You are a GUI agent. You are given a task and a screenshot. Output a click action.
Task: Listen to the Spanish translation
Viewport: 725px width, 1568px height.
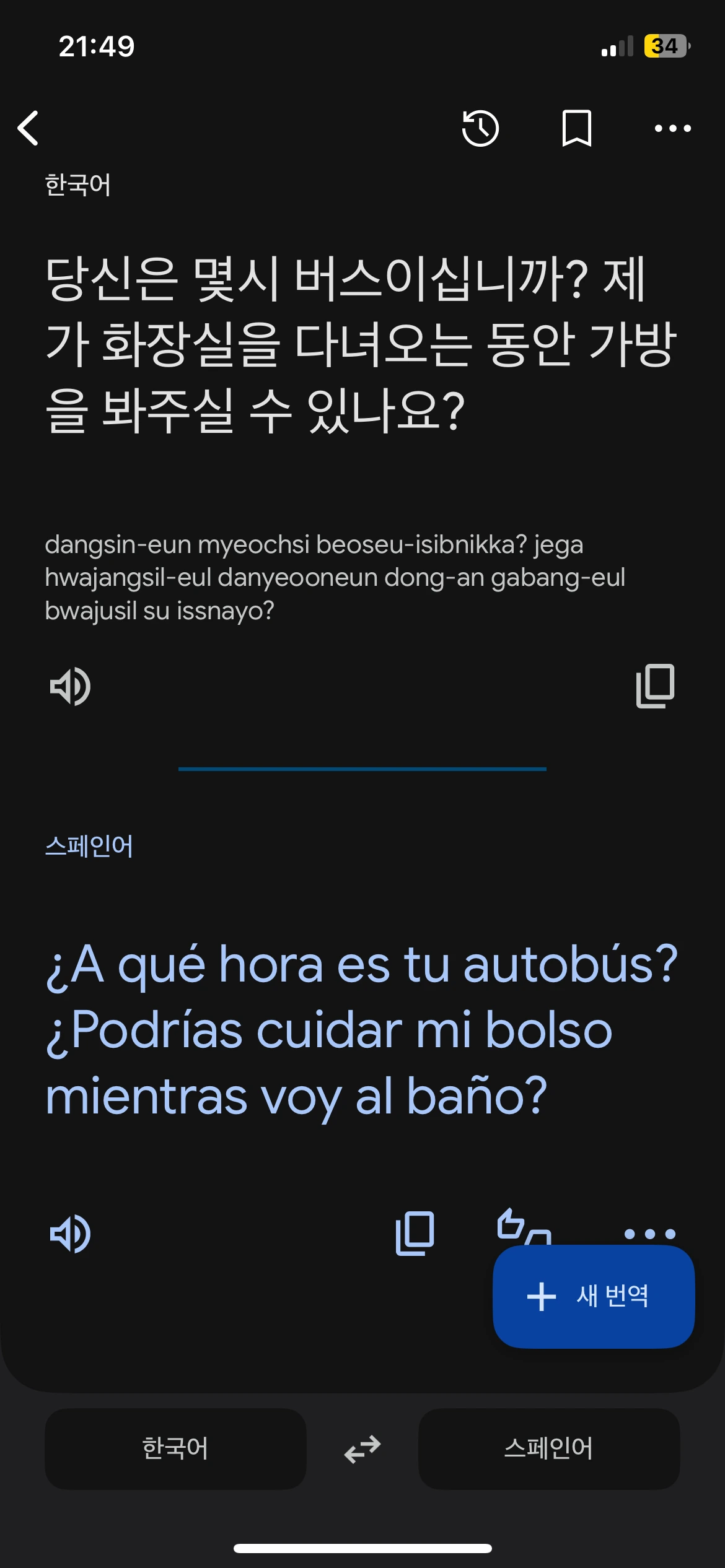(70, 1232)
